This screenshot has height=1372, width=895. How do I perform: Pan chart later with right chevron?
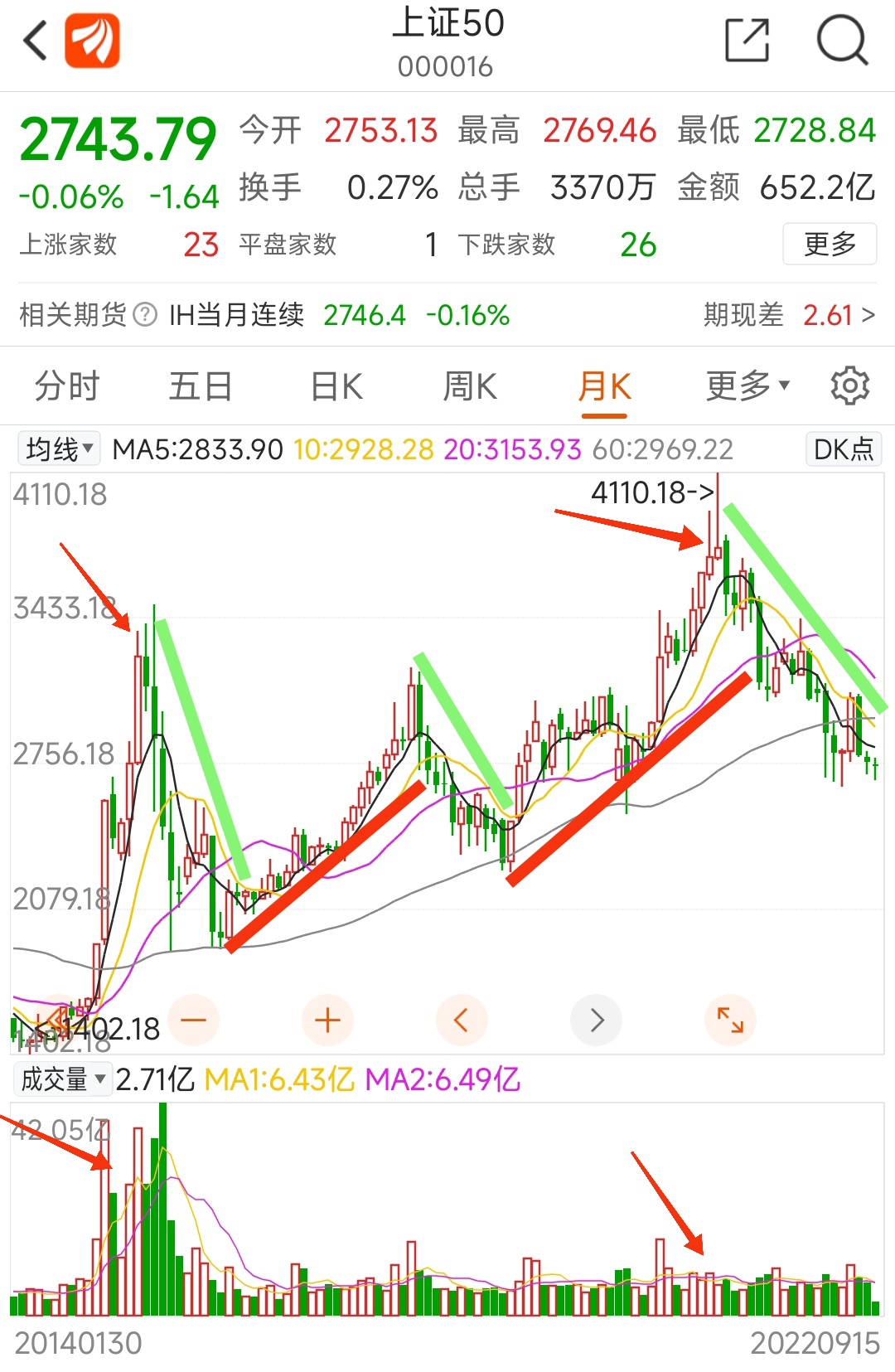[596, 1020]
